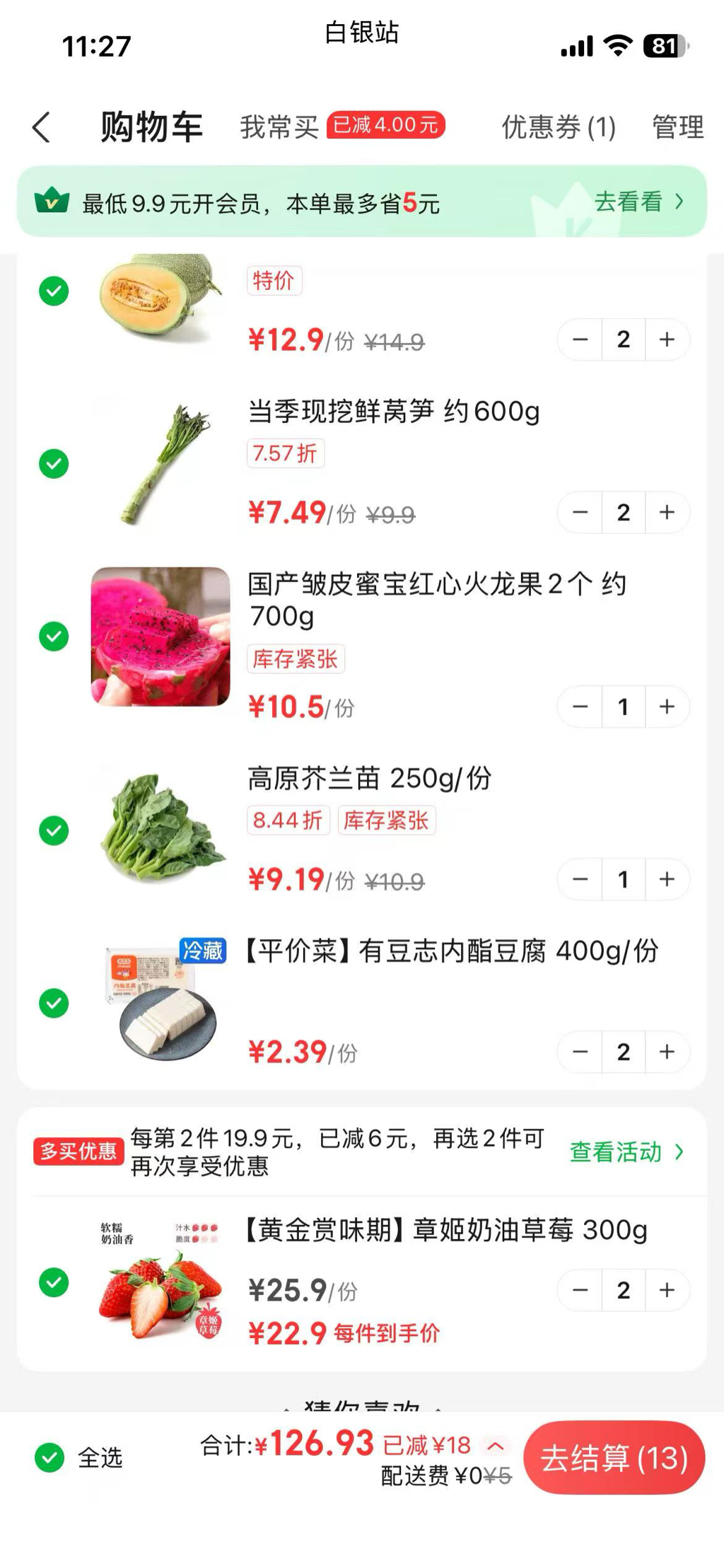Image resolution: width=724 pixels, height=1568 pixels.
Task: Tap 管理 to manage cart
Action: point(677,127)
